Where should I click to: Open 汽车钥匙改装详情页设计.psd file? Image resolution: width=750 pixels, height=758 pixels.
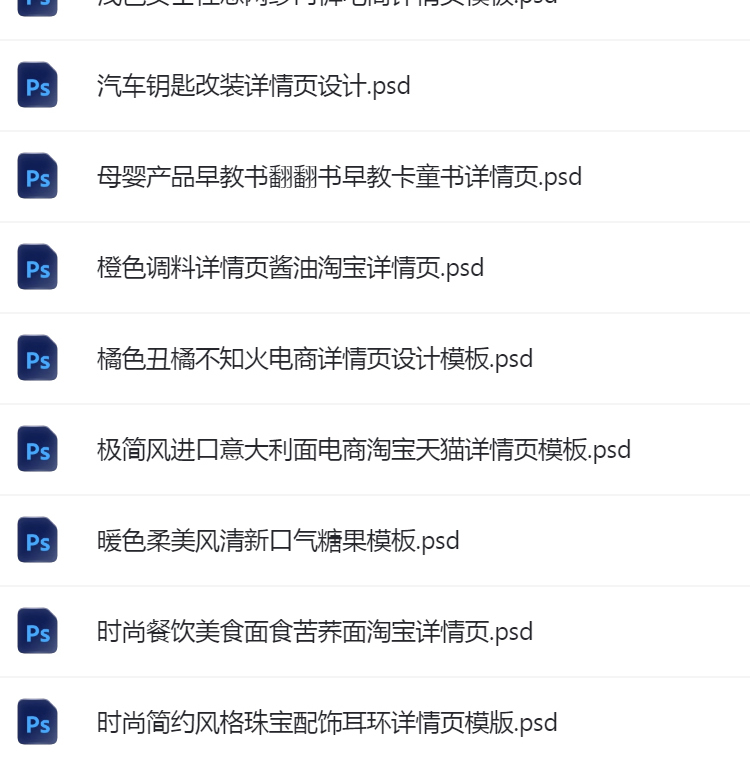[x=254, y=86]
